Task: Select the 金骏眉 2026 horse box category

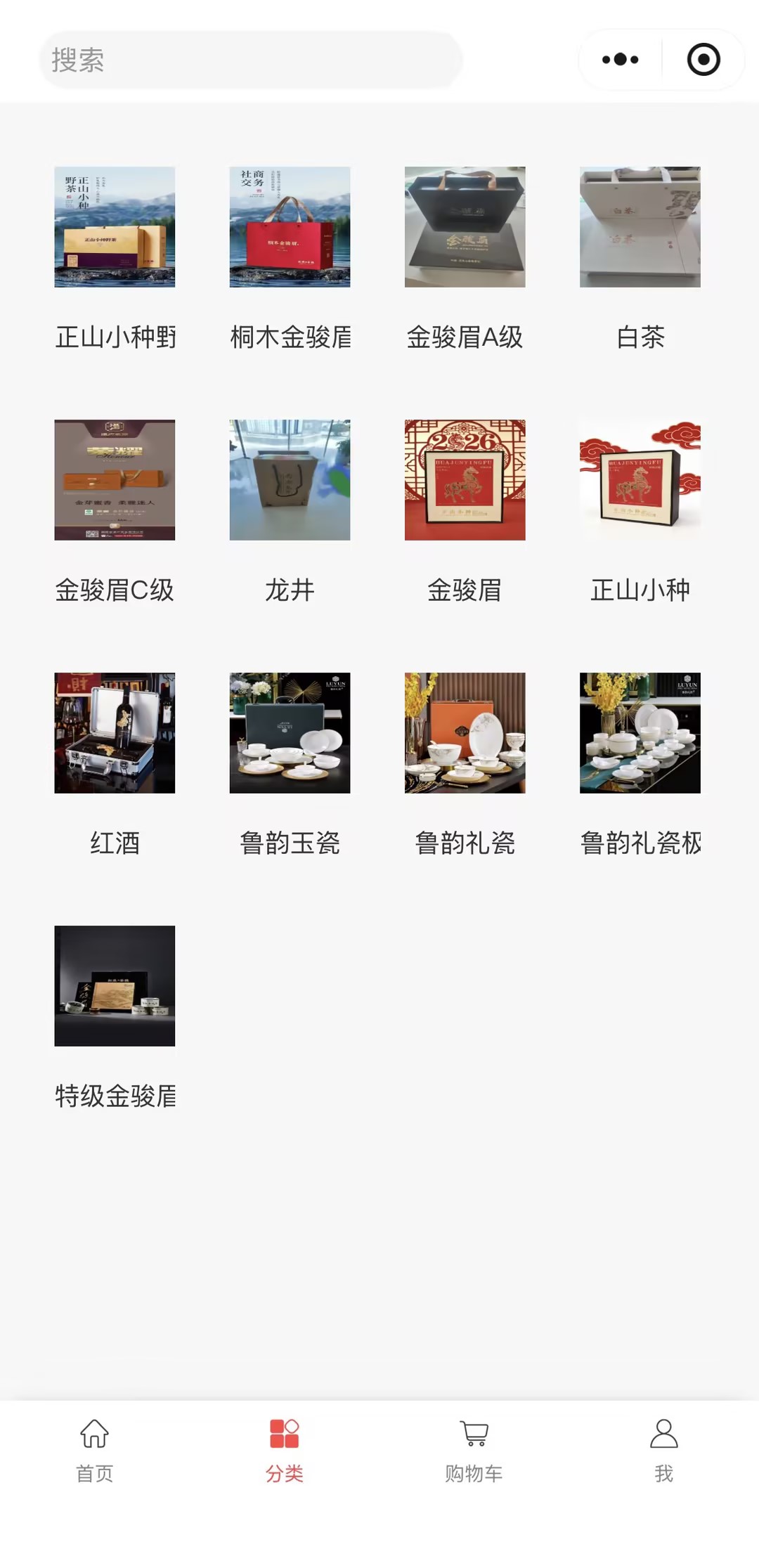Action: click(465, 480)
